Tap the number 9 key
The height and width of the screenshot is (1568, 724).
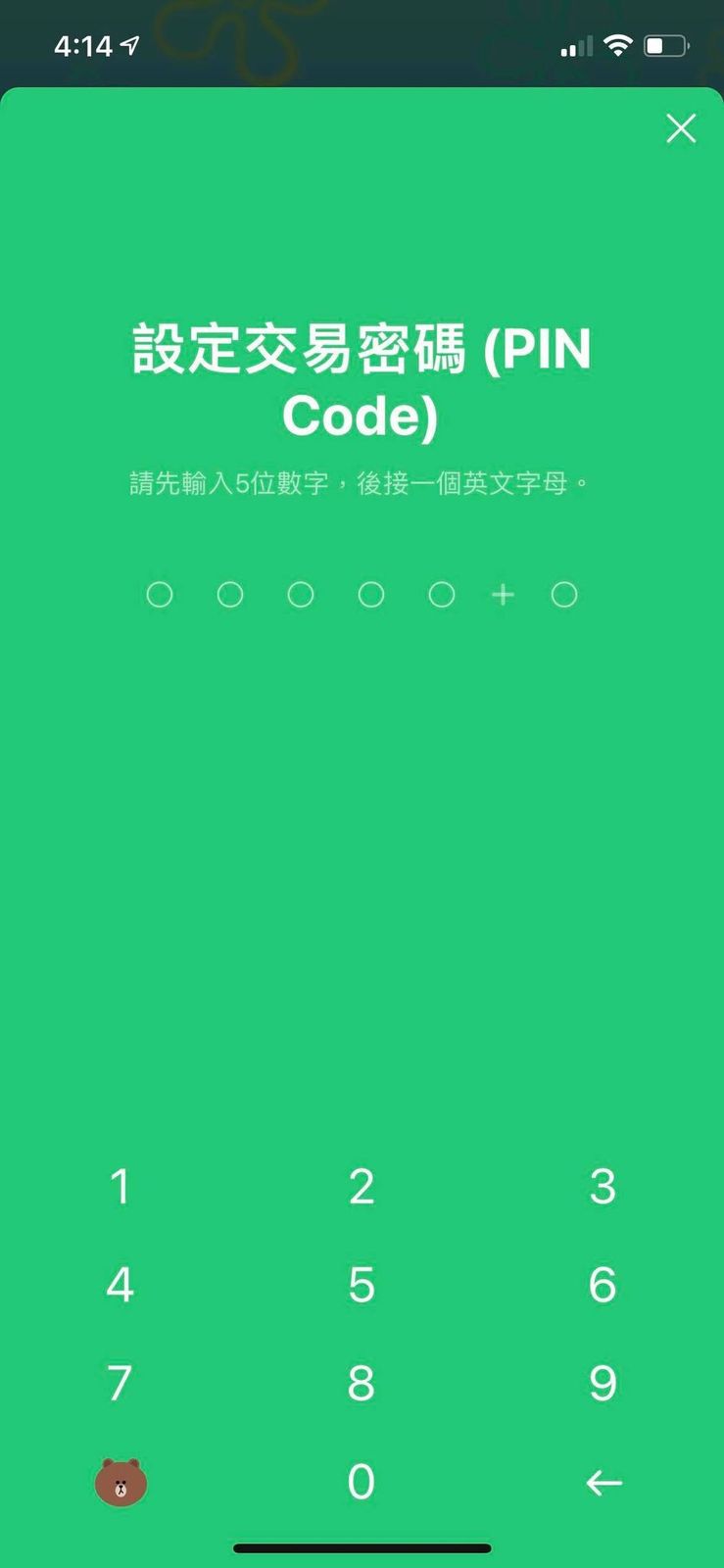tap(603, 1383)
